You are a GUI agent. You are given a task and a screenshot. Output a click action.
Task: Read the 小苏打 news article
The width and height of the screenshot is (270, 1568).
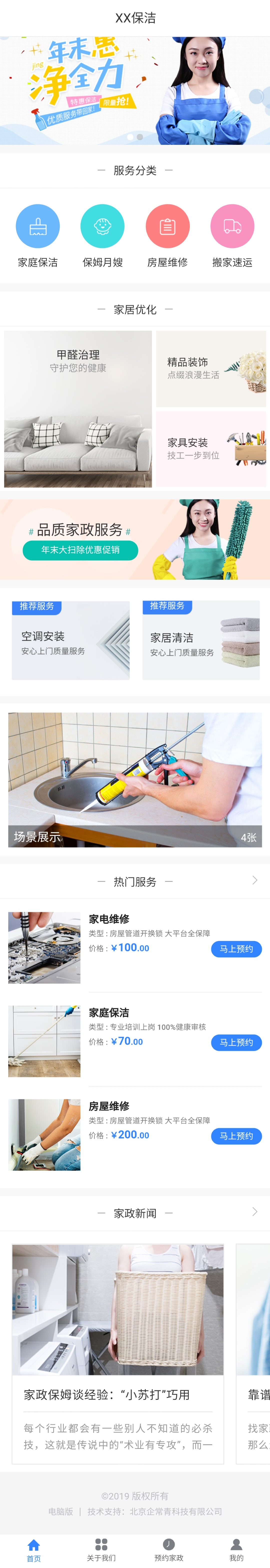118,1353
